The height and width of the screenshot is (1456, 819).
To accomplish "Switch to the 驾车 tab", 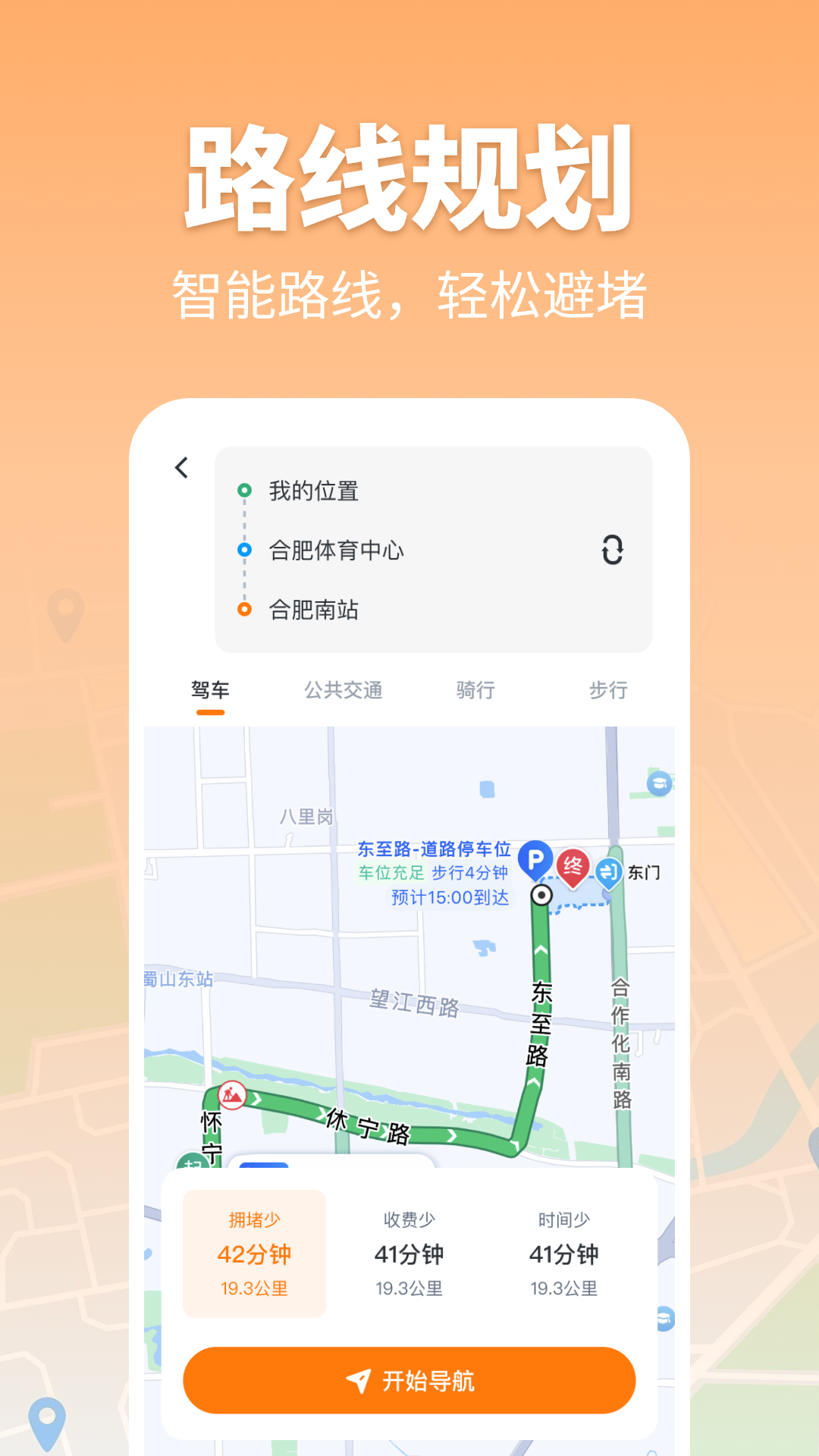I will click(209, 690).
